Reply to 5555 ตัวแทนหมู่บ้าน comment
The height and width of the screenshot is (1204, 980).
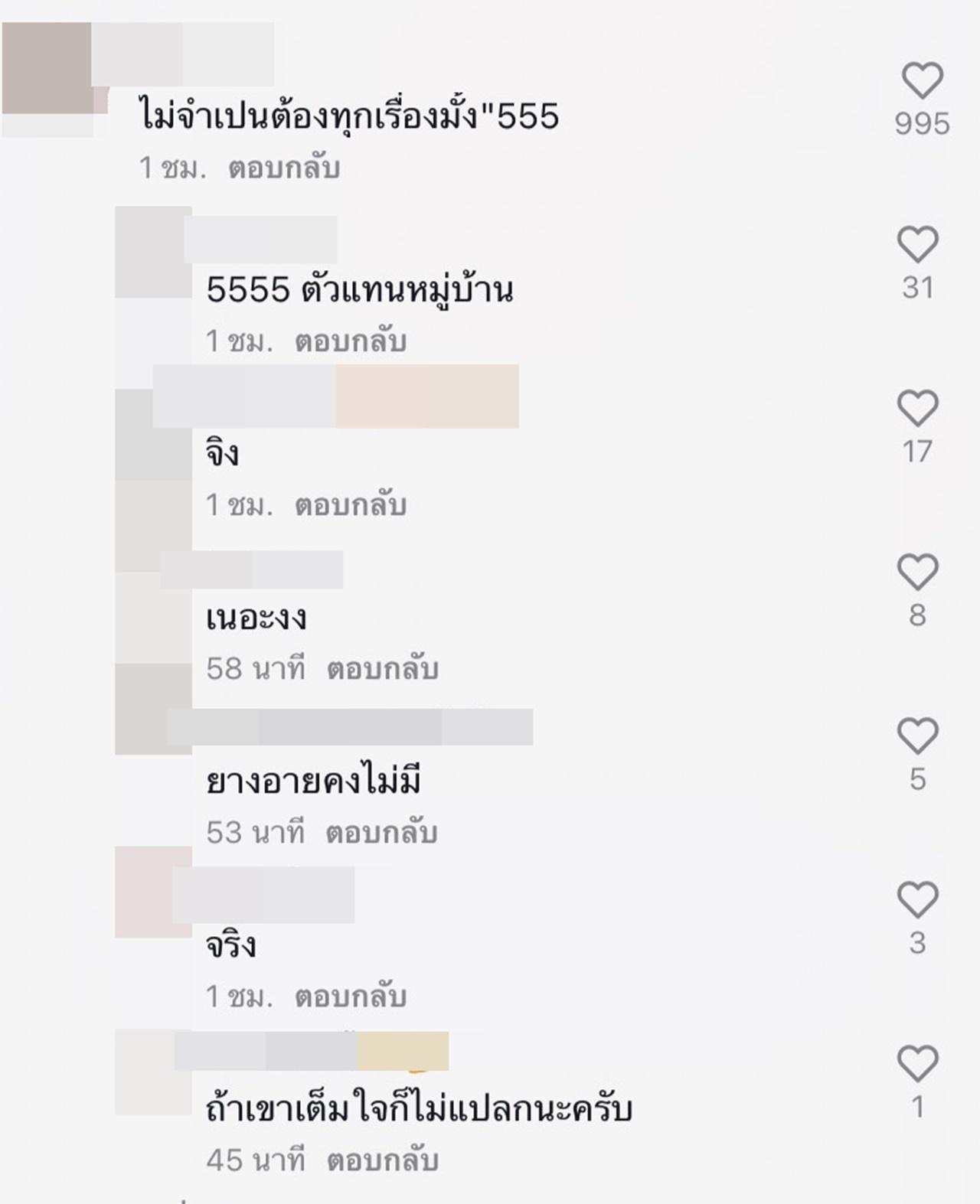tap(351, 341)
